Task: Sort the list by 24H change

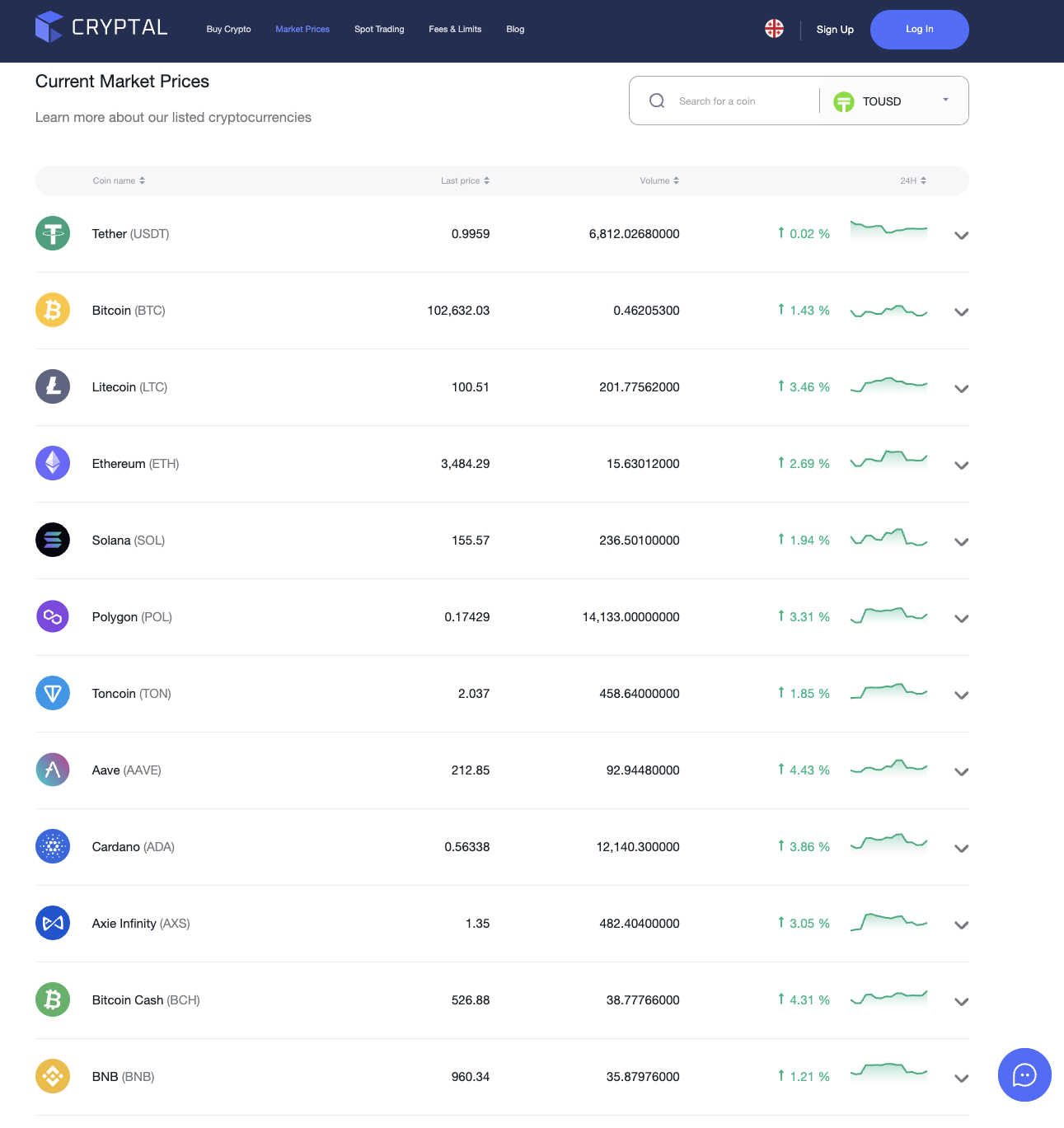Action: coord(913,180)
